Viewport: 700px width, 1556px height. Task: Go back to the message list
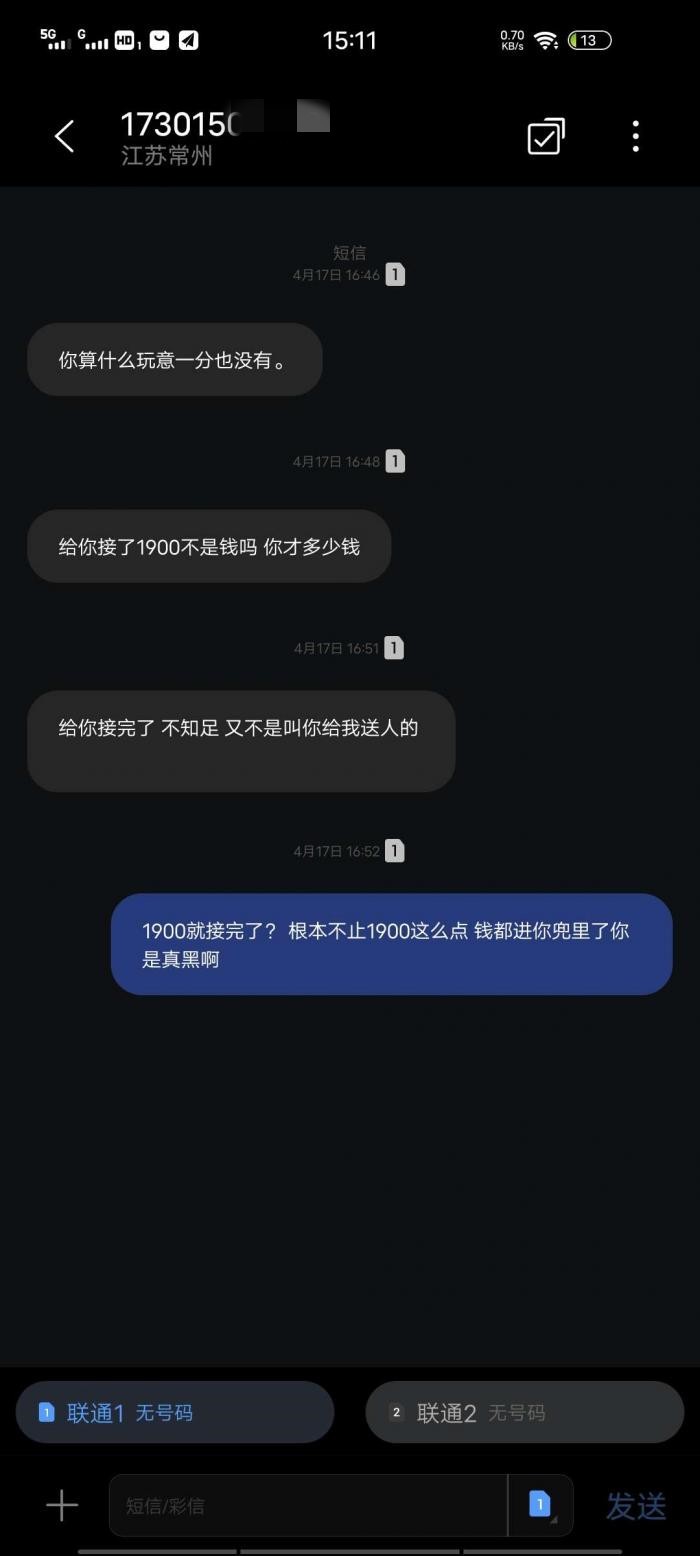click(x=65, y=137)
